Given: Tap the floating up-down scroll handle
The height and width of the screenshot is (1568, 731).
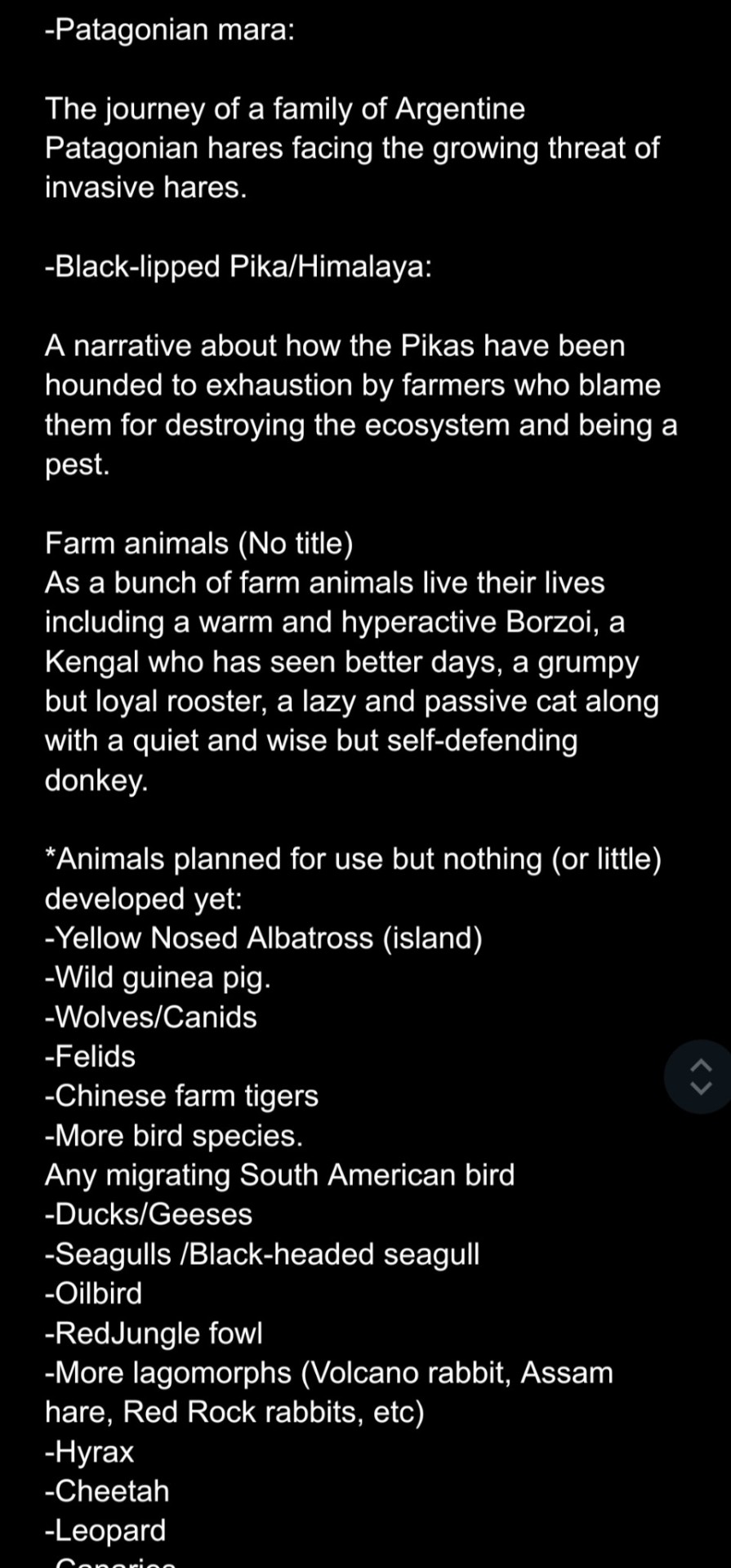Looking at the screenshot, I should (x=701, y=1076).
